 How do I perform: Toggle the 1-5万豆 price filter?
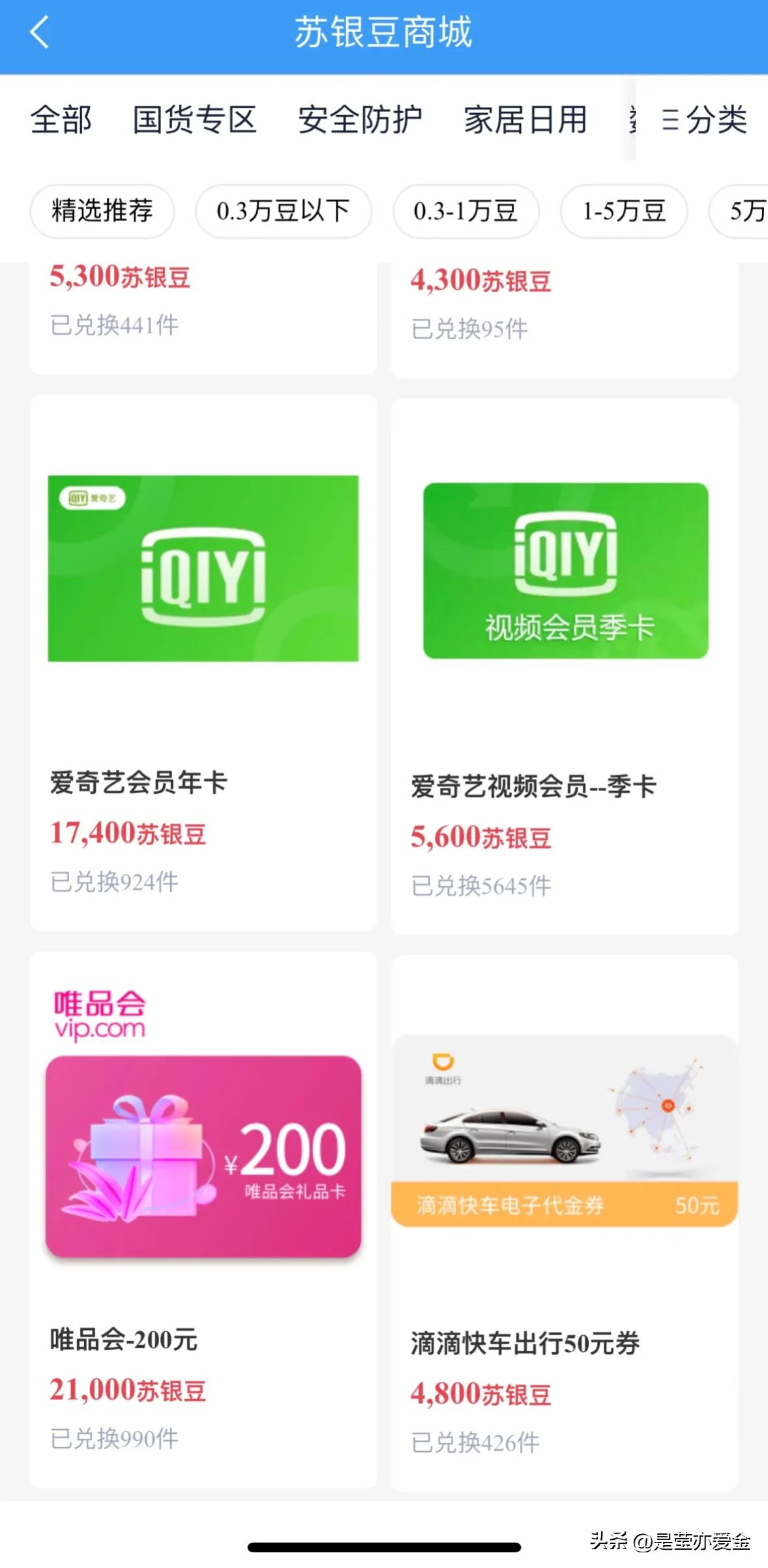623,211
